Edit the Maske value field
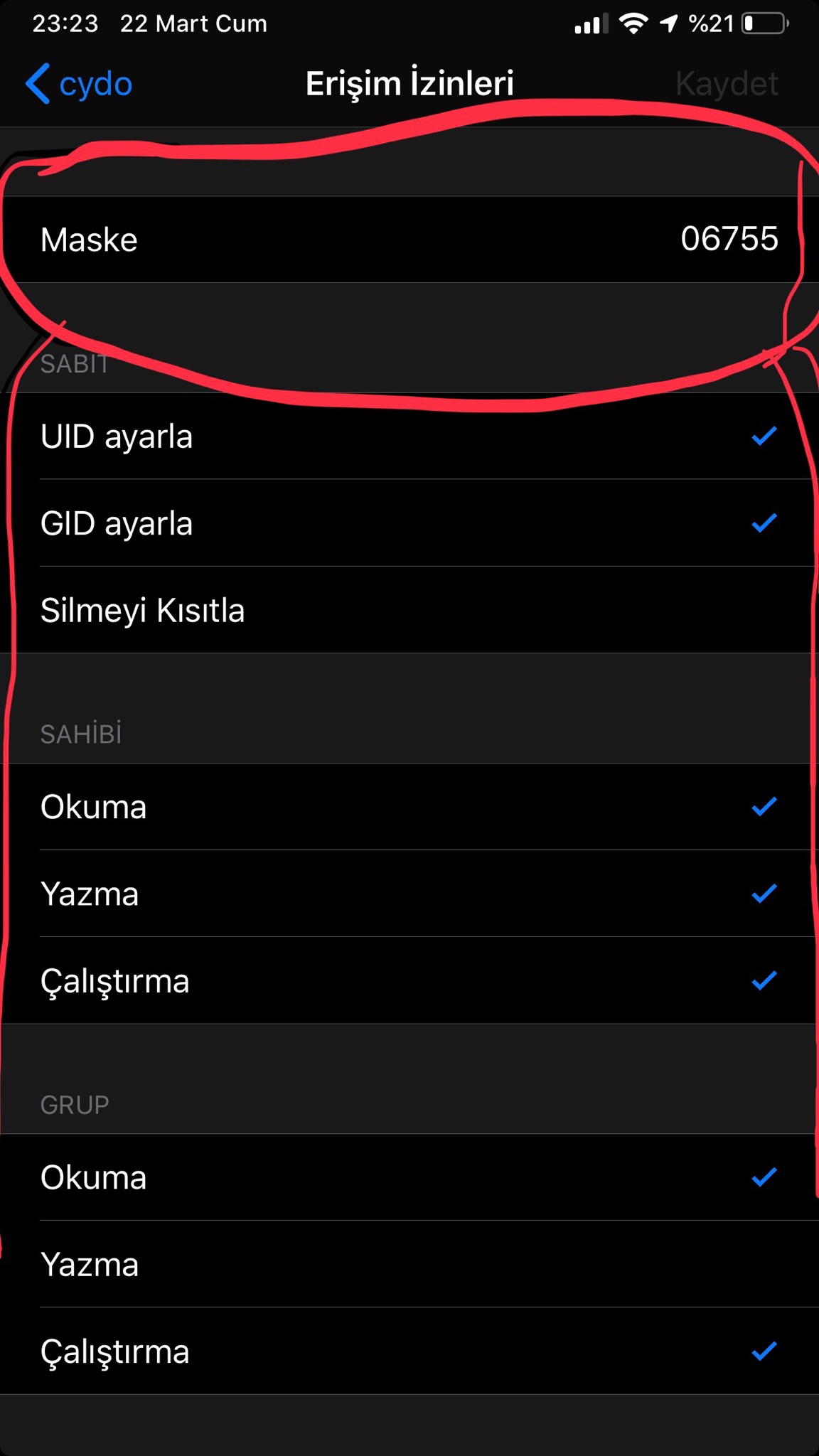819x1456 pixels. tap(728, 240)
